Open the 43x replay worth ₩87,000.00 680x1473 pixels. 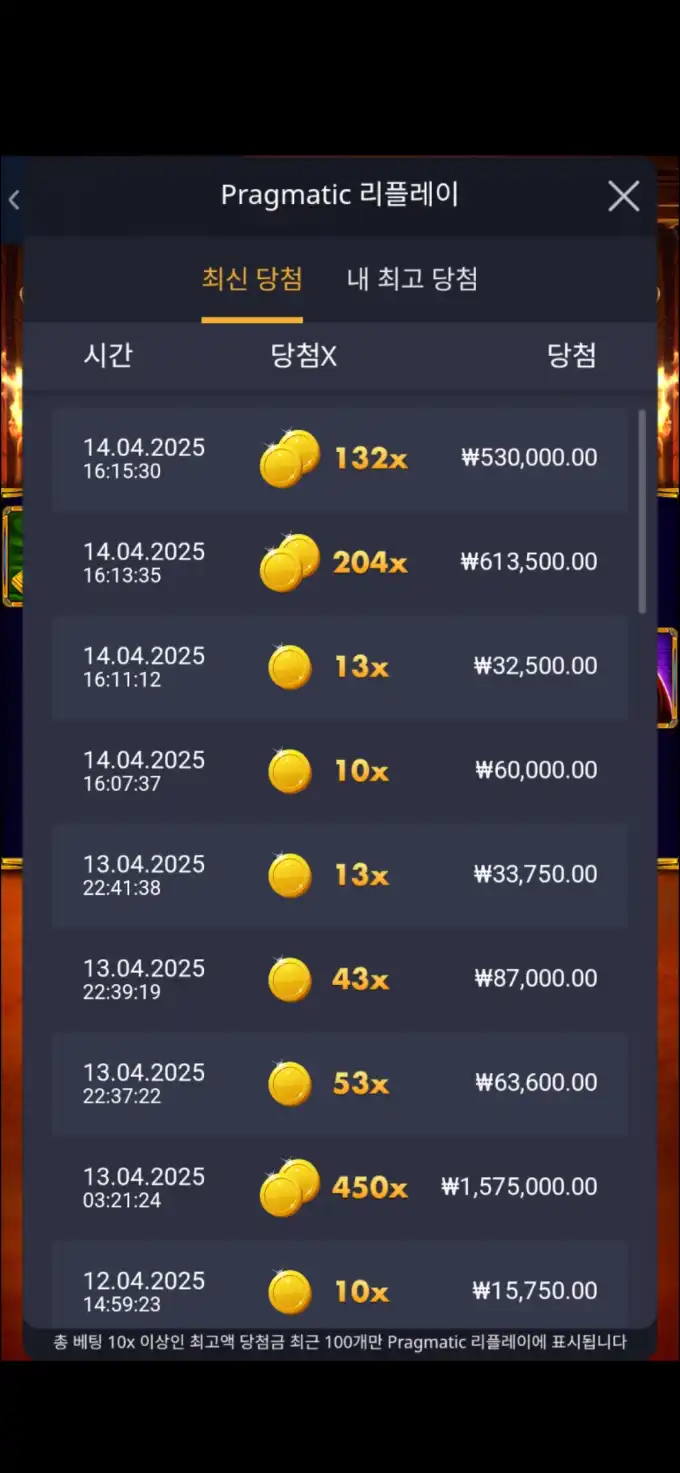340,979
